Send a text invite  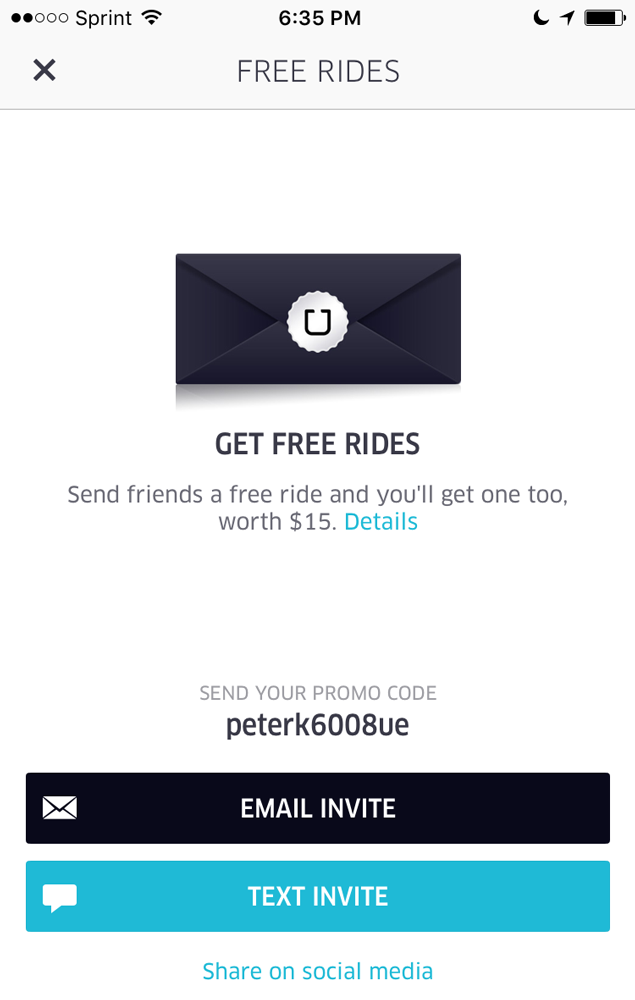(317, 896)
